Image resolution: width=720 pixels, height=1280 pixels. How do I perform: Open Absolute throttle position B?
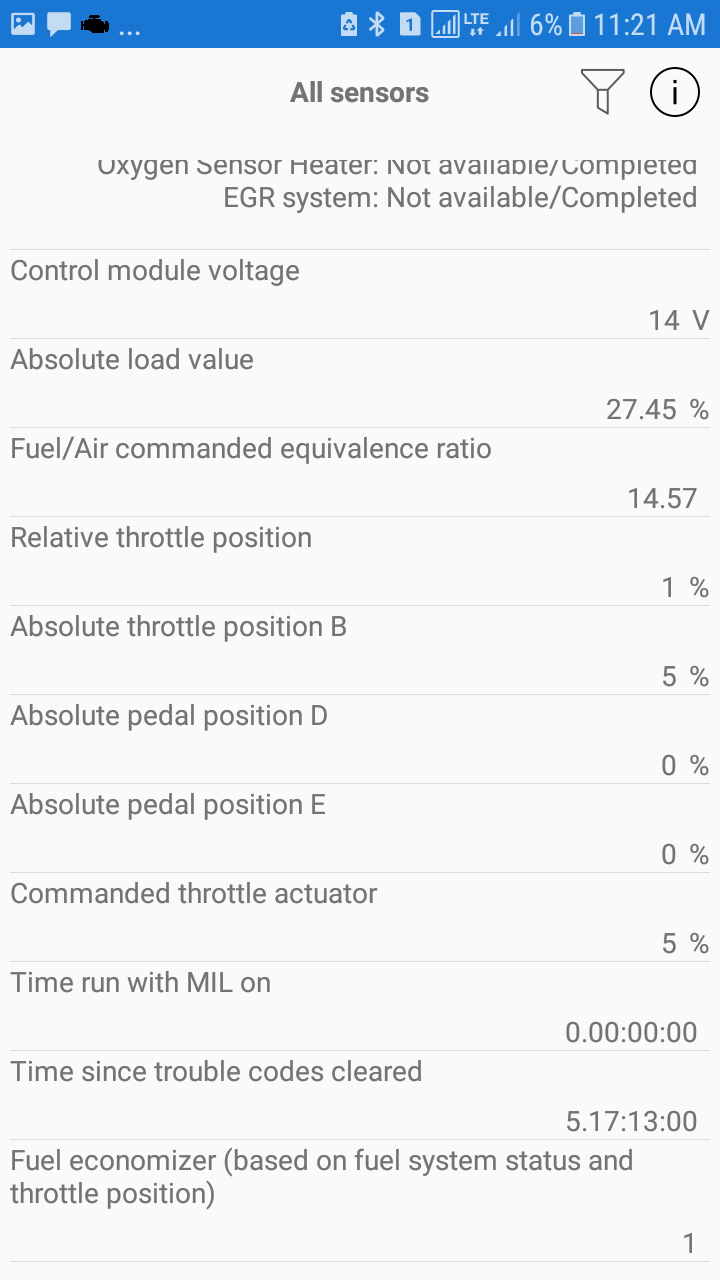(360, 650)
